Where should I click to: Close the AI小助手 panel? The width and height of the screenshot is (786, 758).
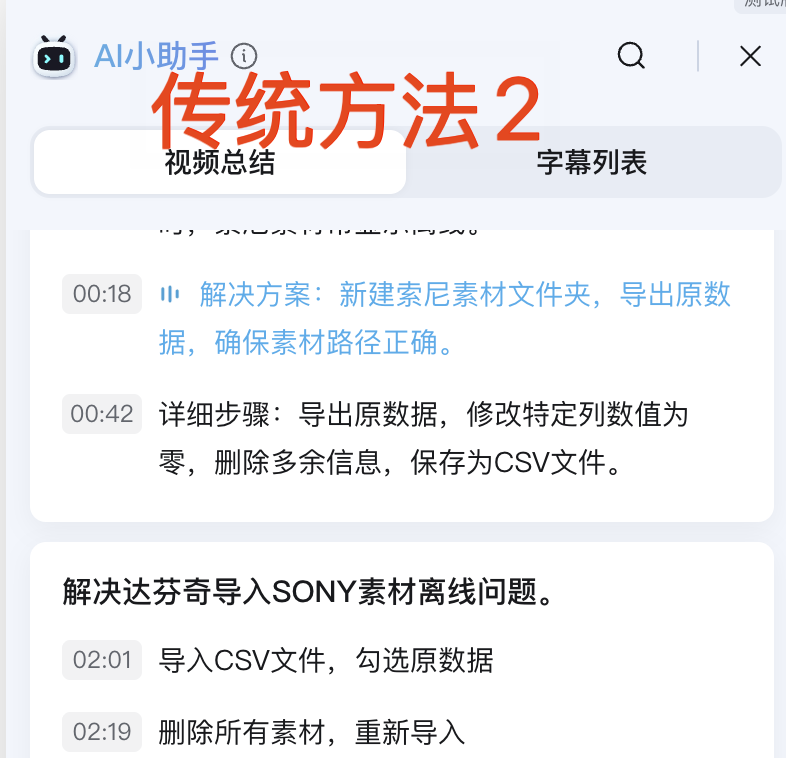click(x=750, y=56)
